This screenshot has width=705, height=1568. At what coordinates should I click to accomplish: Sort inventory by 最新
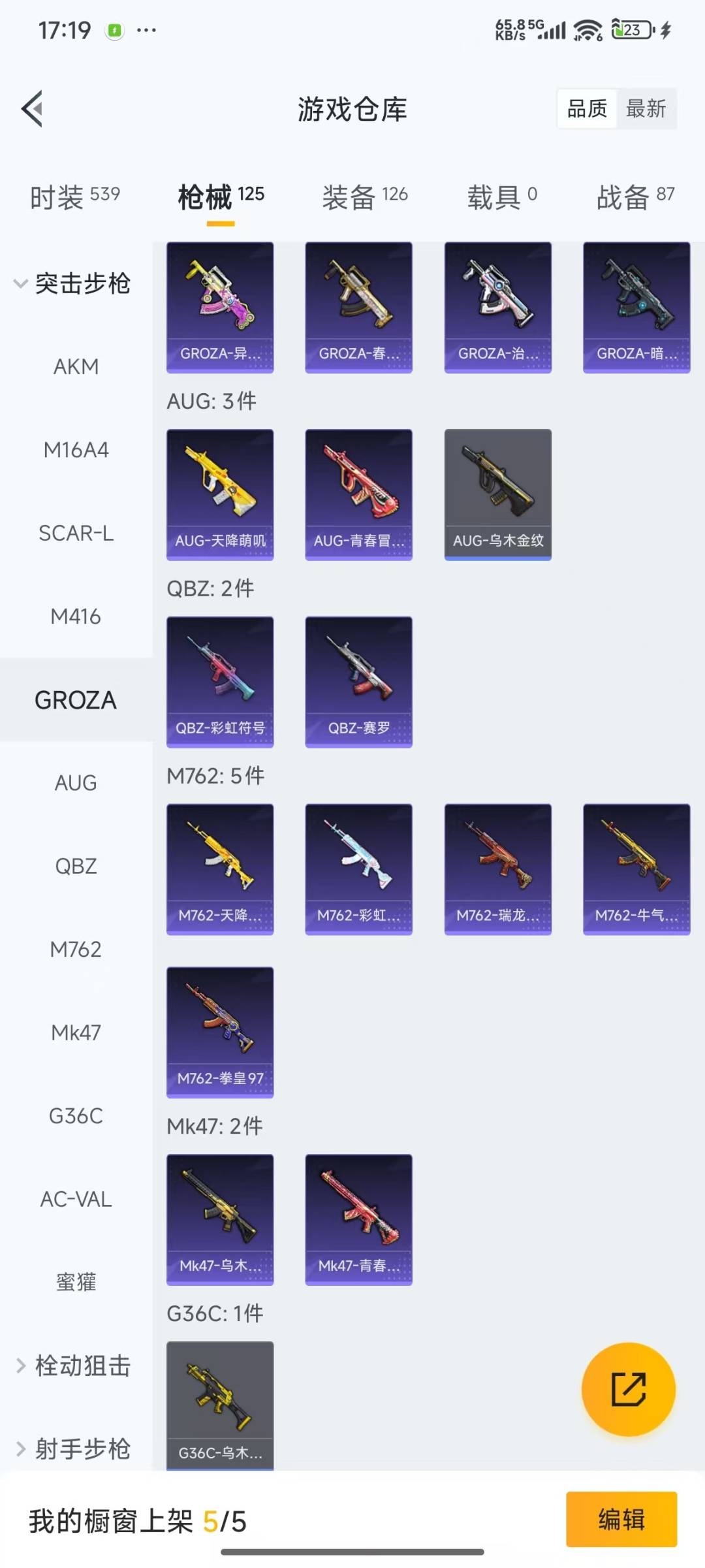click(x=646, y=108)
